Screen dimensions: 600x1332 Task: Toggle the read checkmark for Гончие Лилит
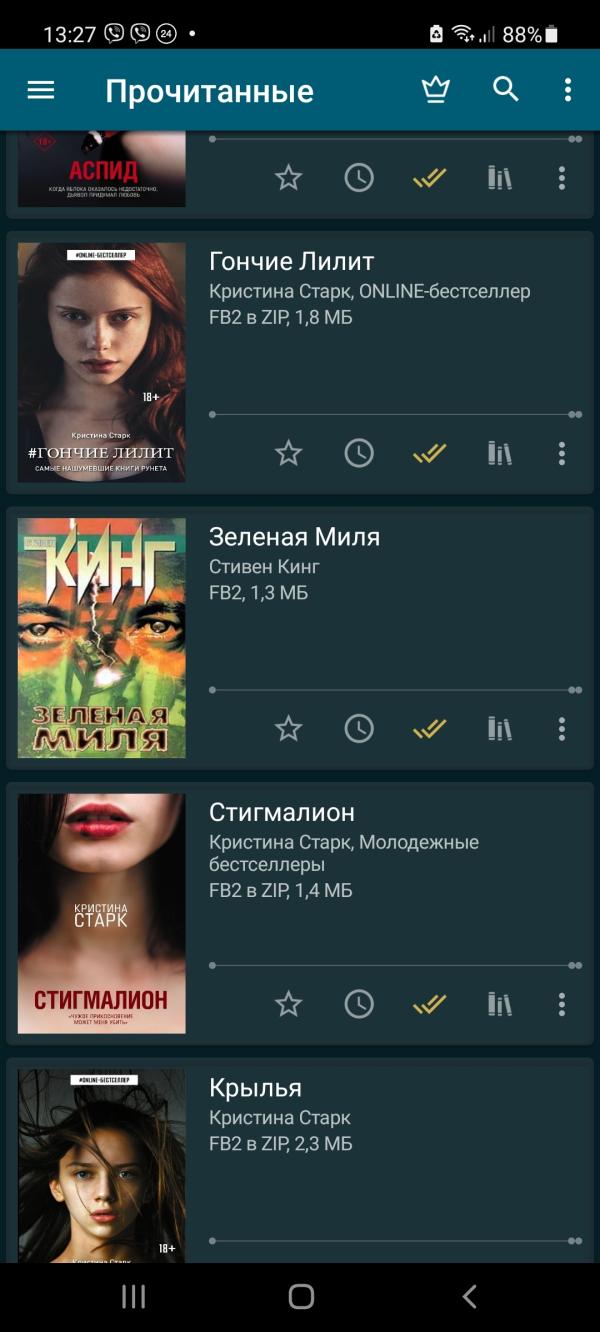[x=429, y=453]
